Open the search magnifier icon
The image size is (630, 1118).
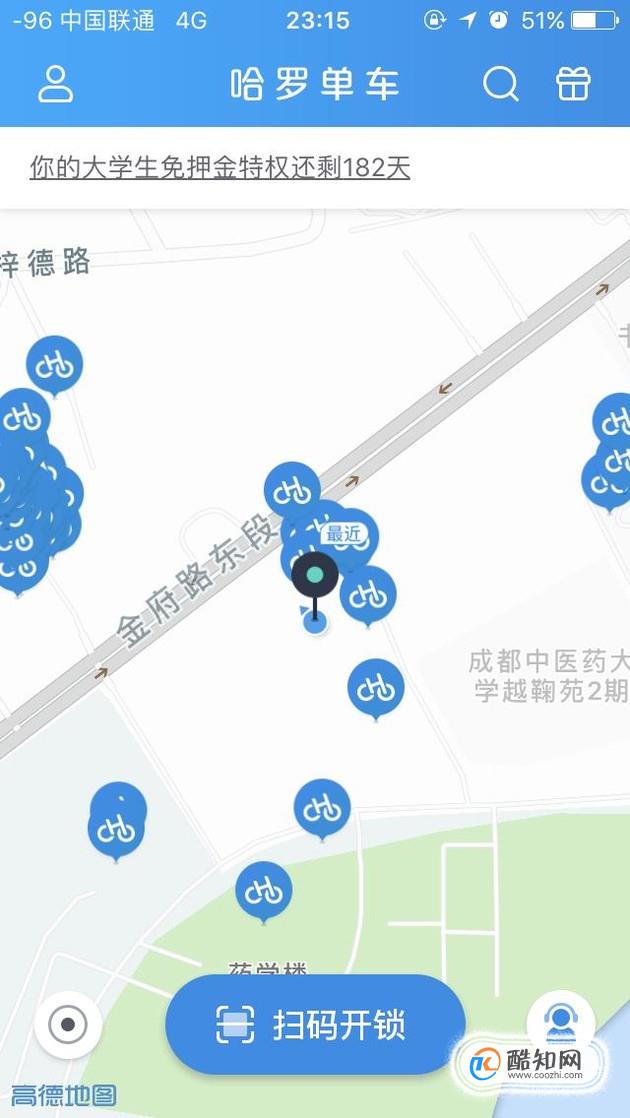(501, 84)
